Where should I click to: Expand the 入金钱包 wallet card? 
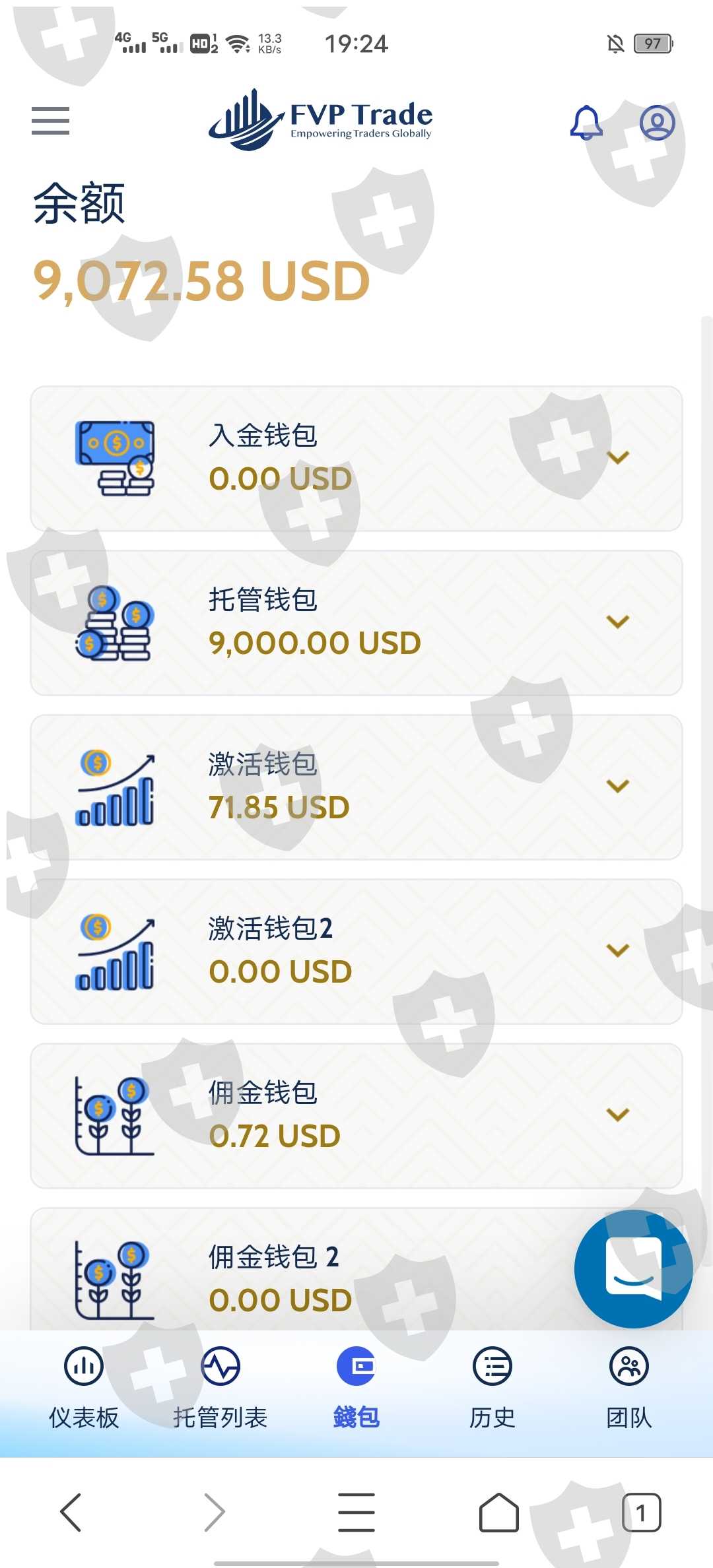(356, 458)
